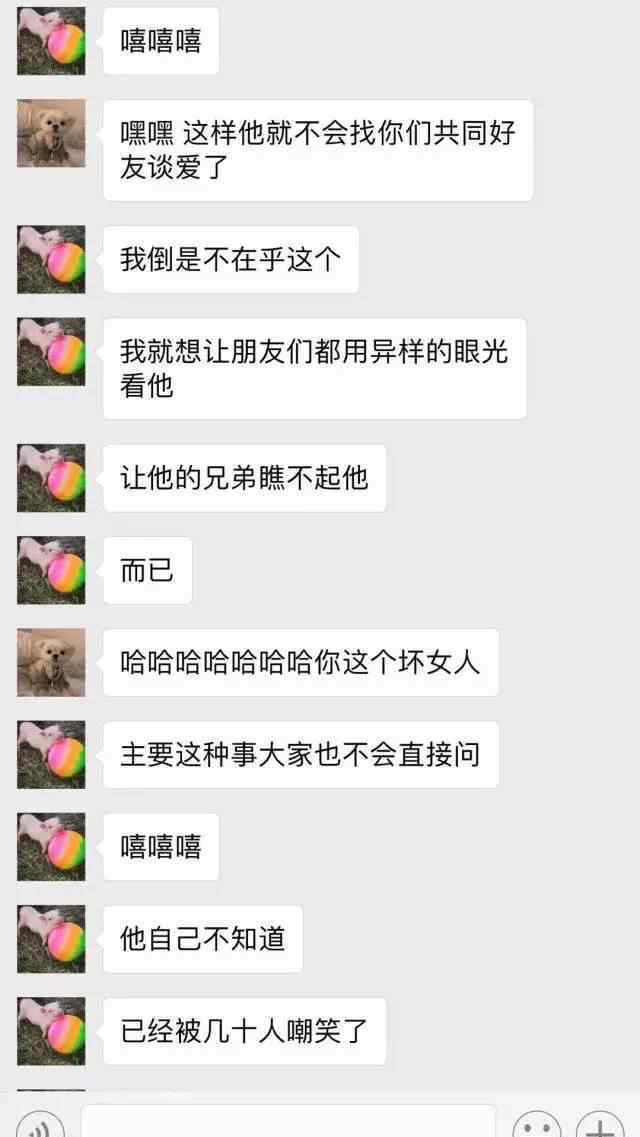This screenshot has width=640, height=1137.
Task: Switch to voice message input
Action: [x=40, y=1125]
